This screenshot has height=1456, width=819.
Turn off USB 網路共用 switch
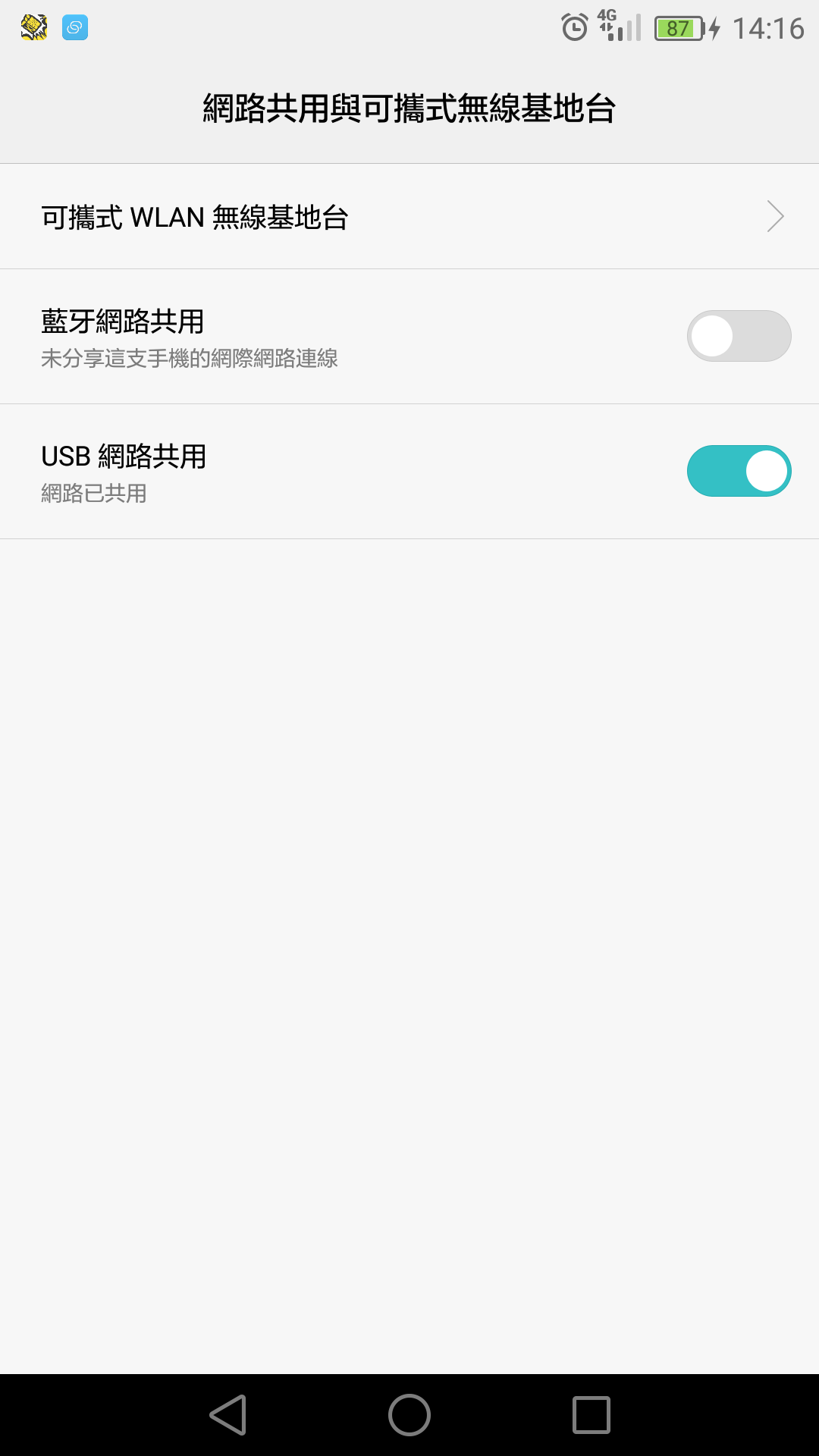739,471
